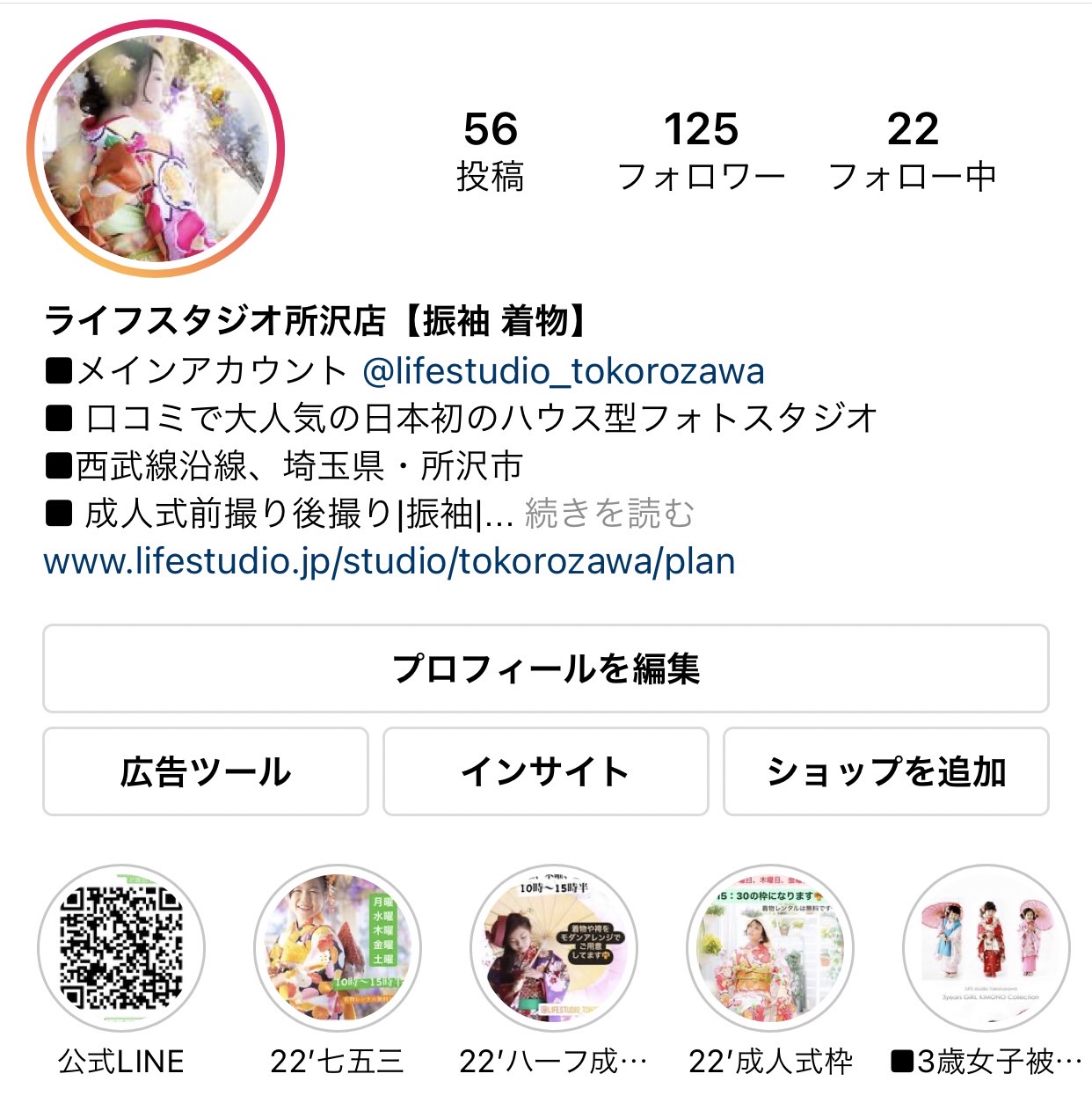Open the 22′ハーフ成… highlight
The height and width of the screenshot is (1103, 1092).
(x=554, y=948)
